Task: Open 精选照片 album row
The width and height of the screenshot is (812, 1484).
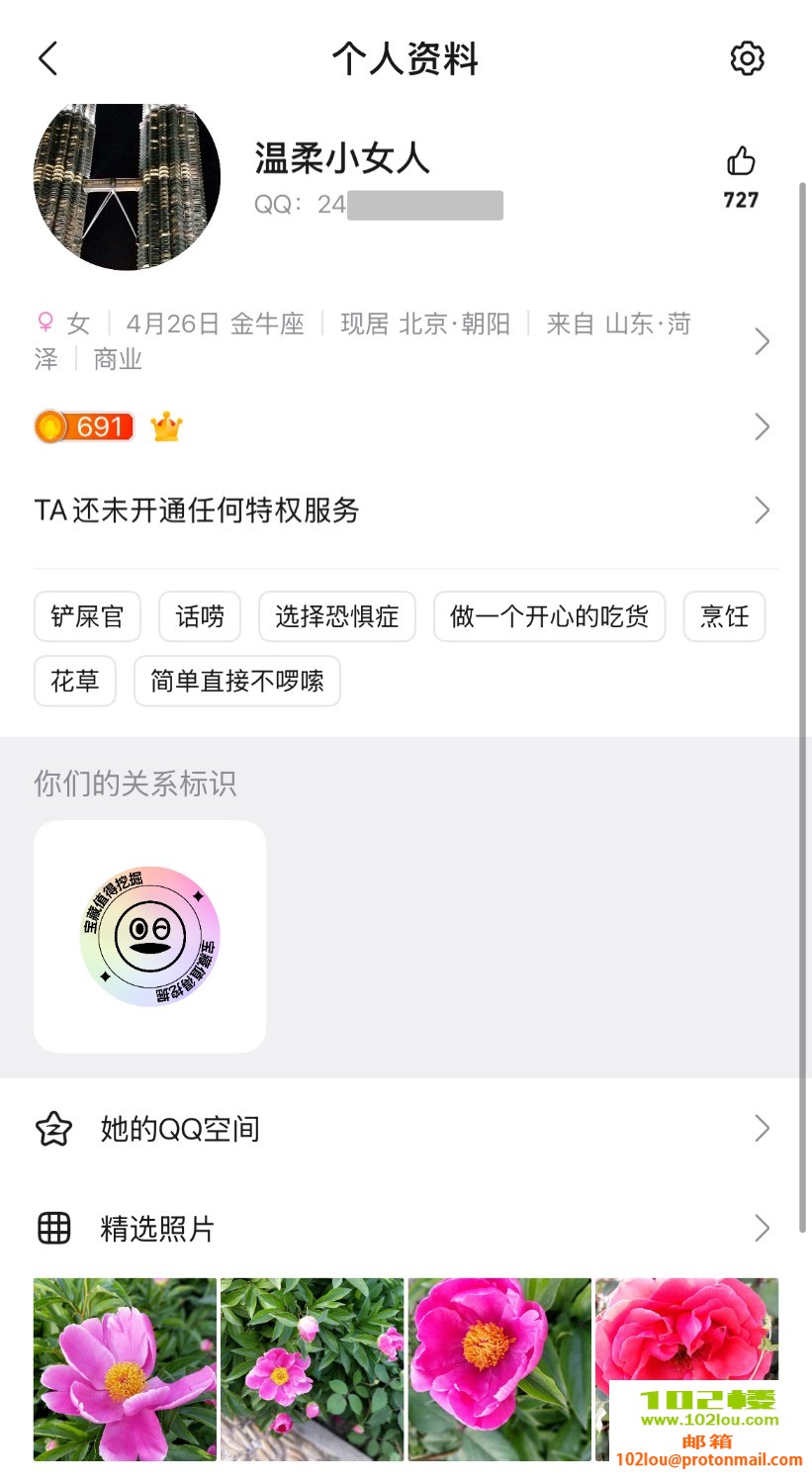Action: coord(396,1229)
